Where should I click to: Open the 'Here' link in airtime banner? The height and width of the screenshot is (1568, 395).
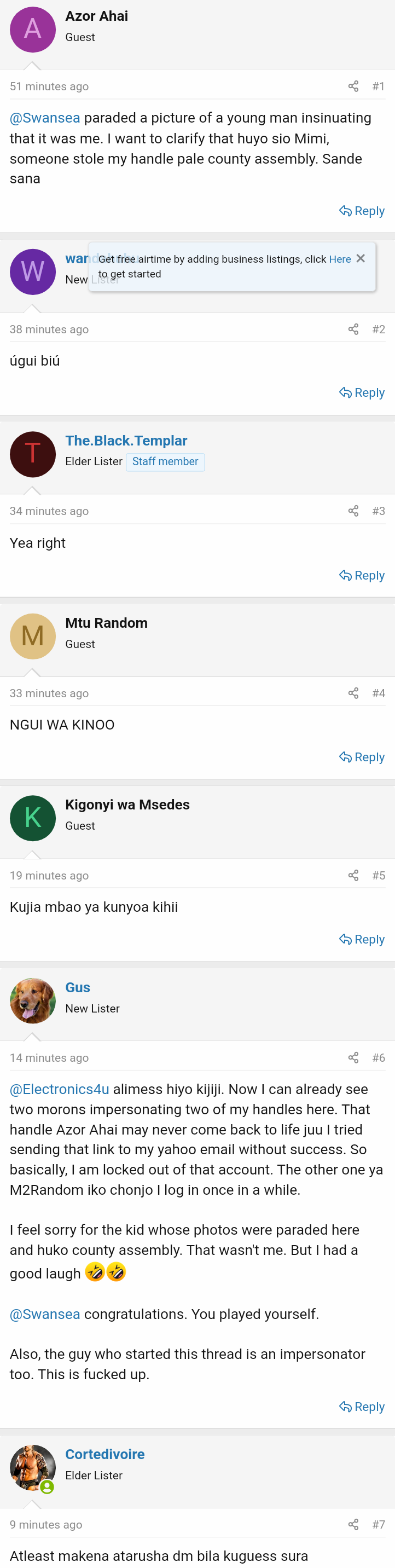pyautogui.click(x=340, y=259)
